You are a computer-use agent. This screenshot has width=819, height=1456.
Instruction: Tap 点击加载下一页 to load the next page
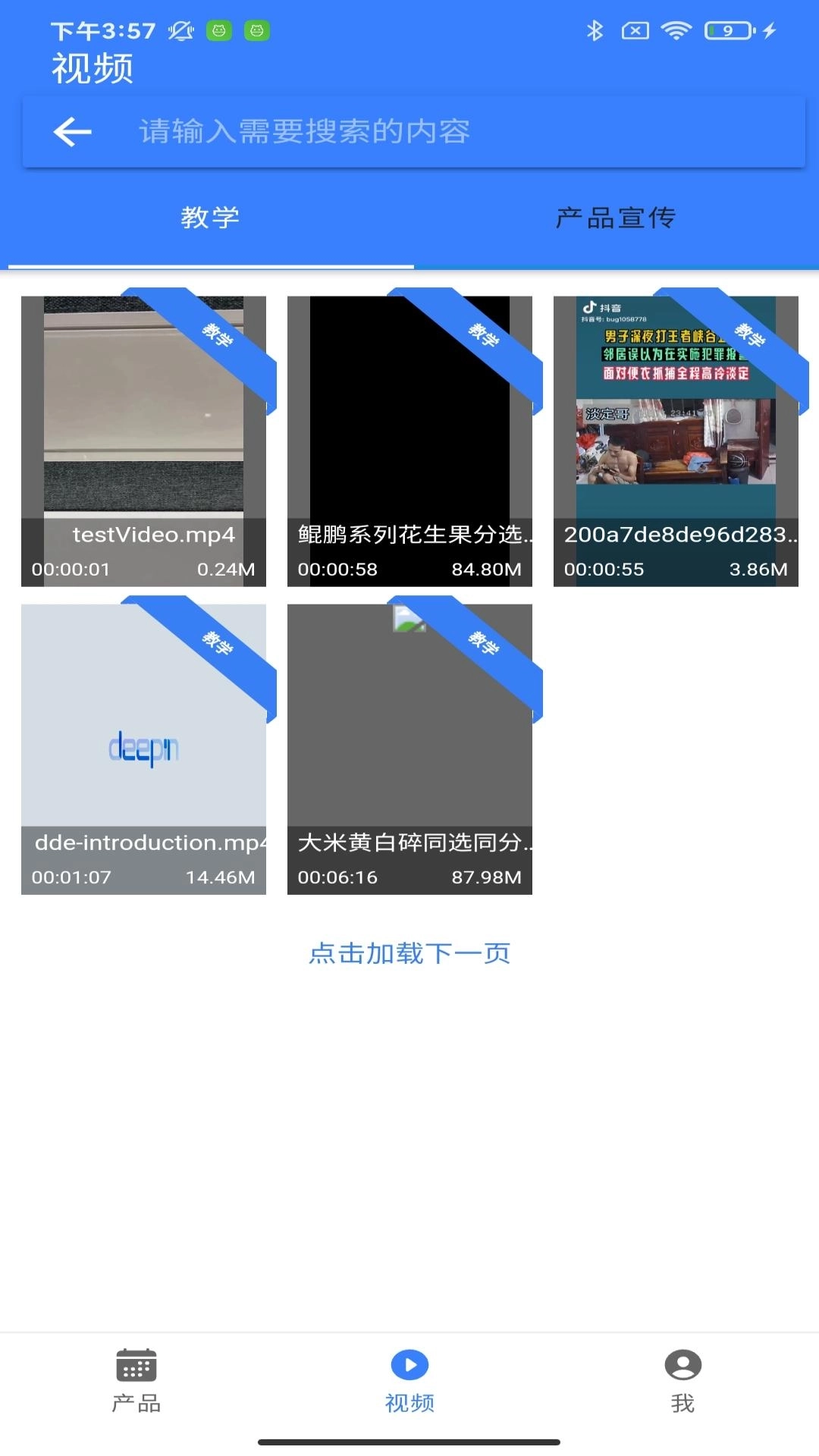coord(409,953)
